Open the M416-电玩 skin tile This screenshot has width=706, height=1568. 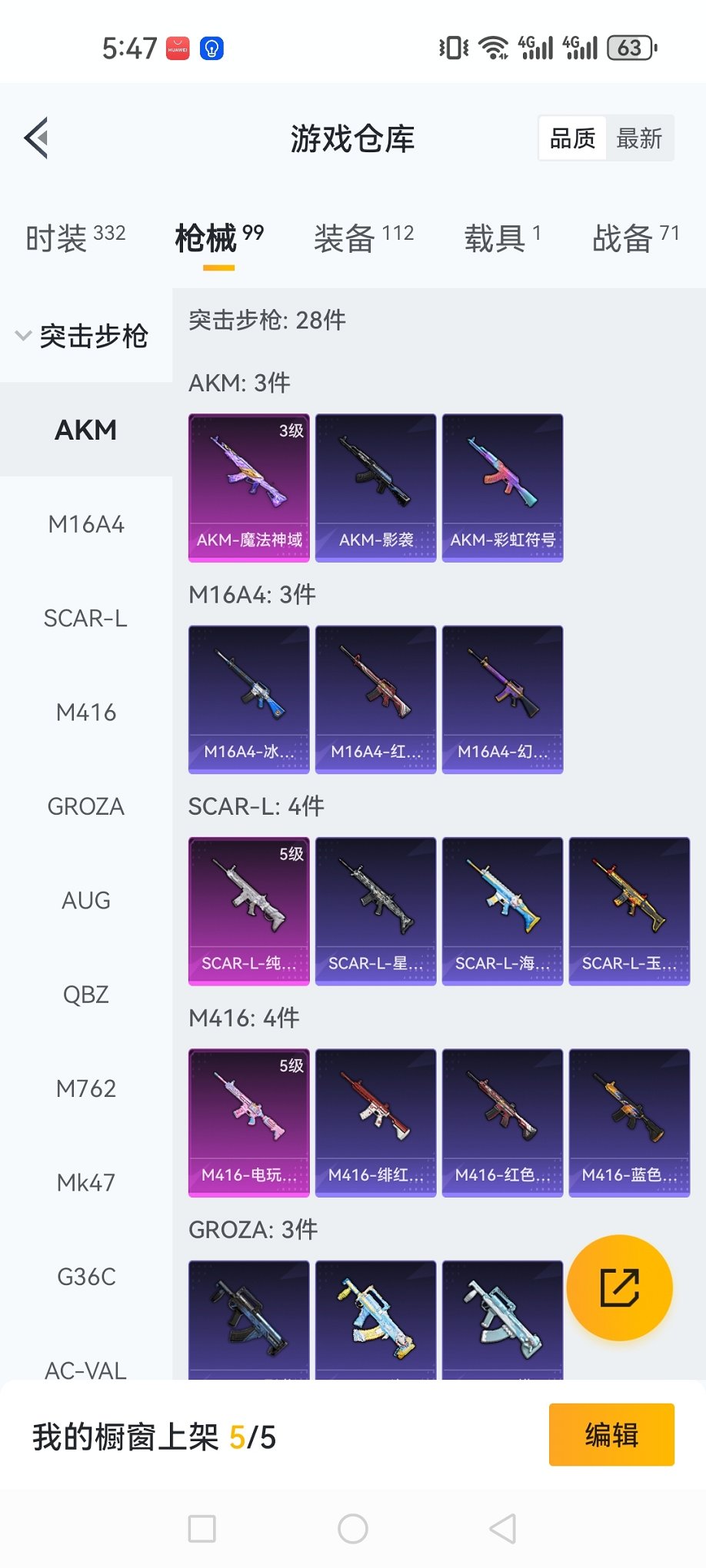click(249, 1122)
